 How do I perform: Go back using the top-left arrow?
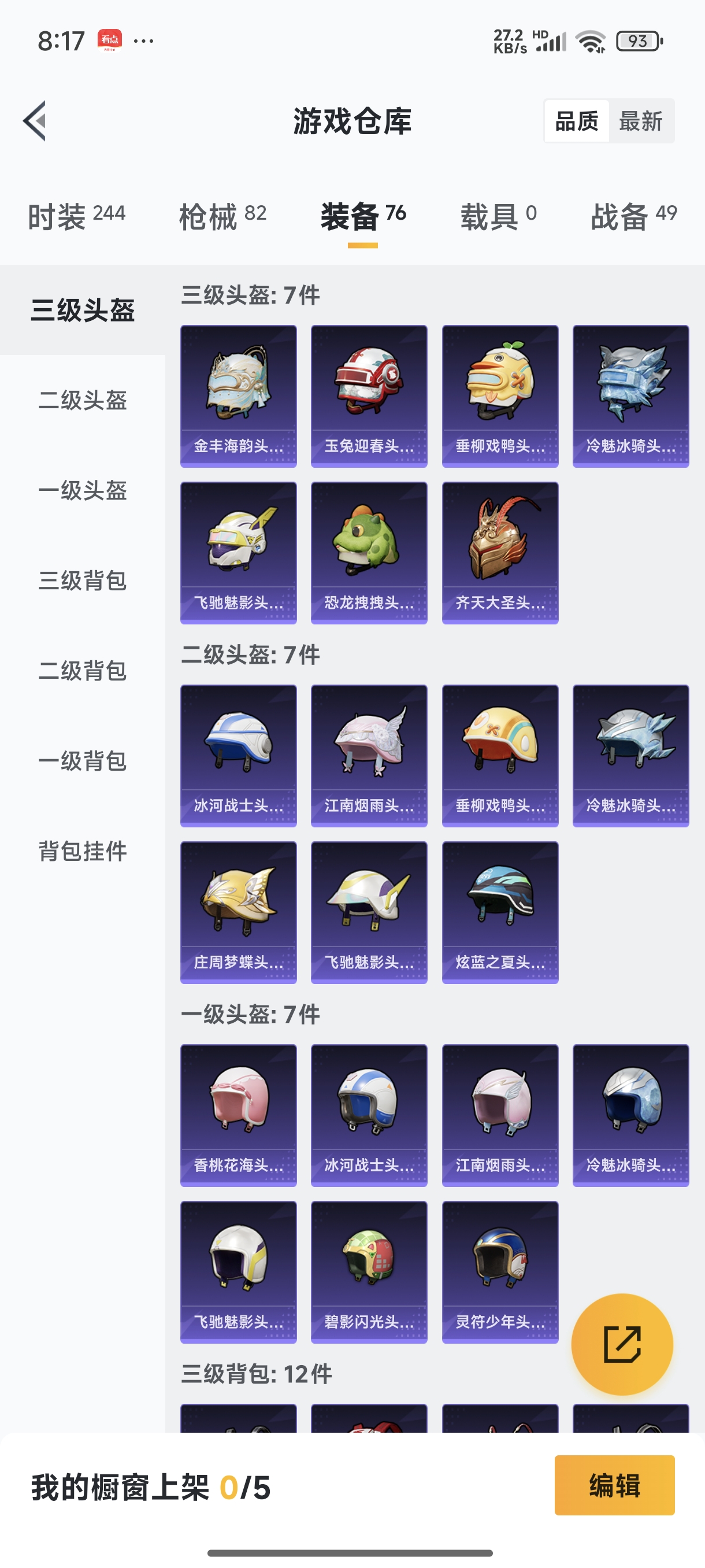tap(35, 120)
